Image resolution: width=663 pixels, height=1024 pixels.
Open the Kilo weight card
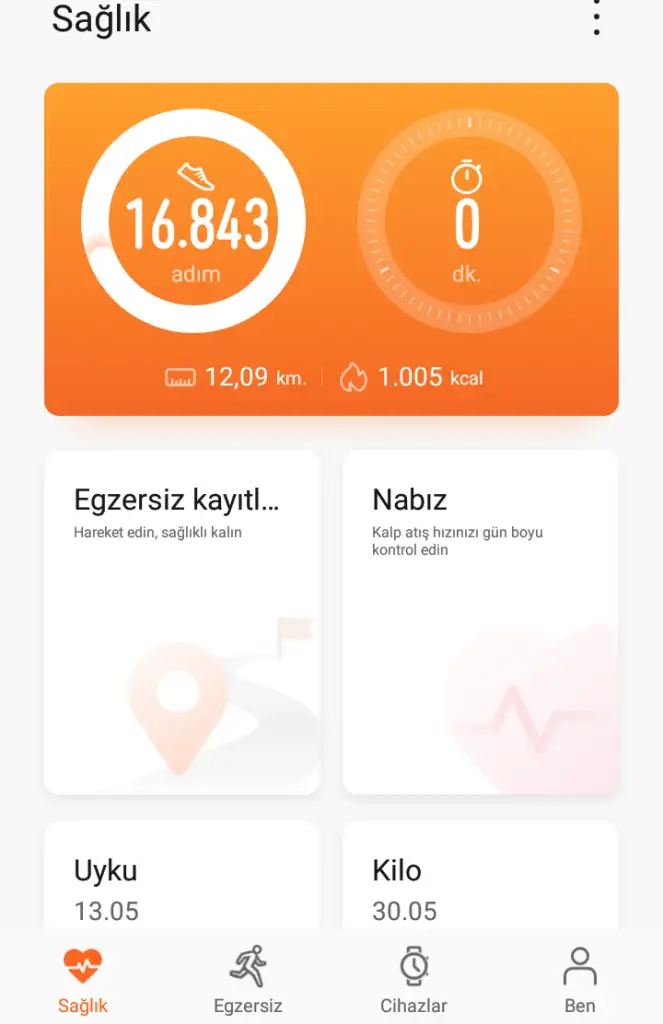click(x=480, y=879)
